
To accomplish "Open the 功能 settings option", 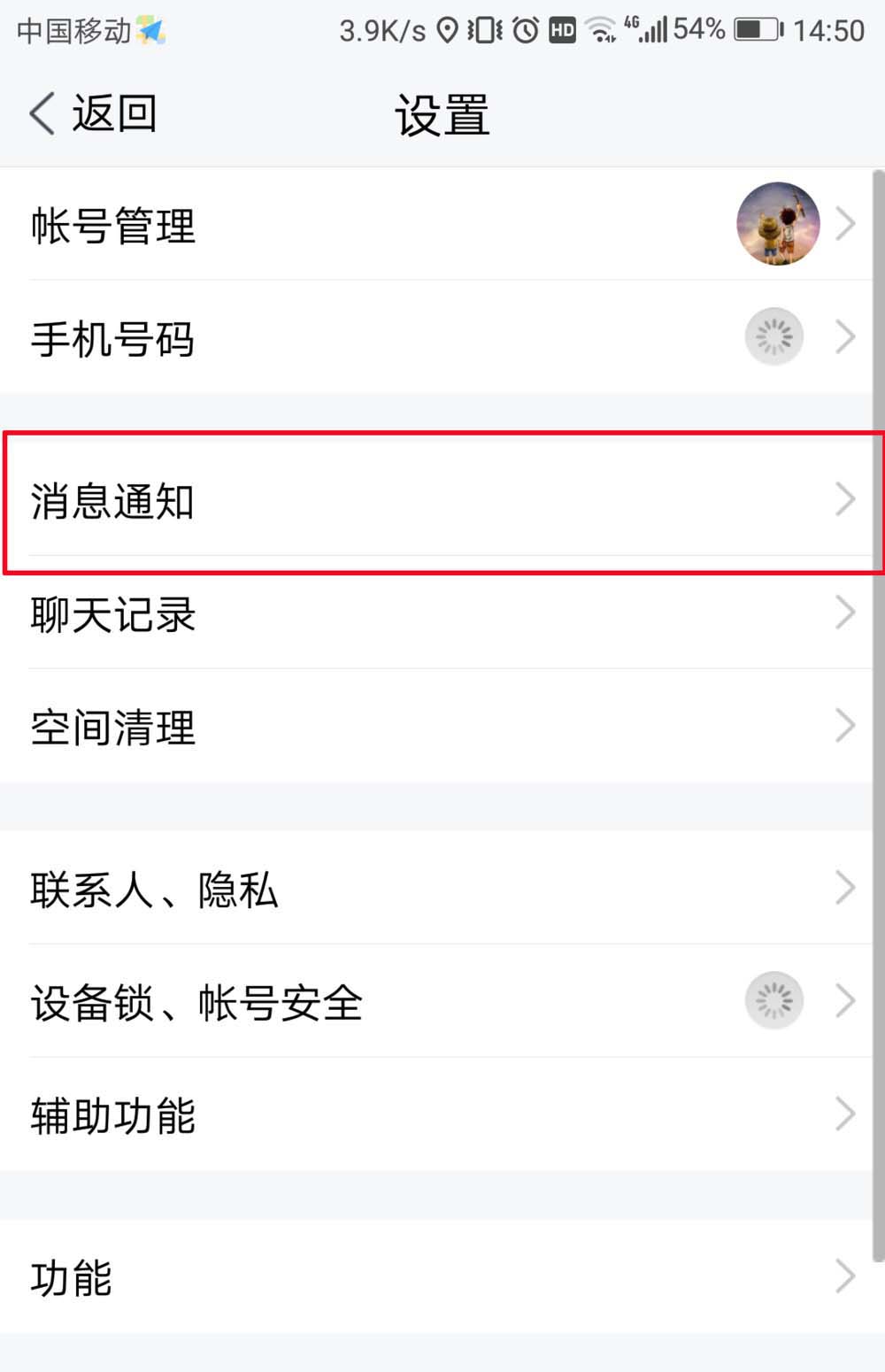I will [x=71, y=1276].
